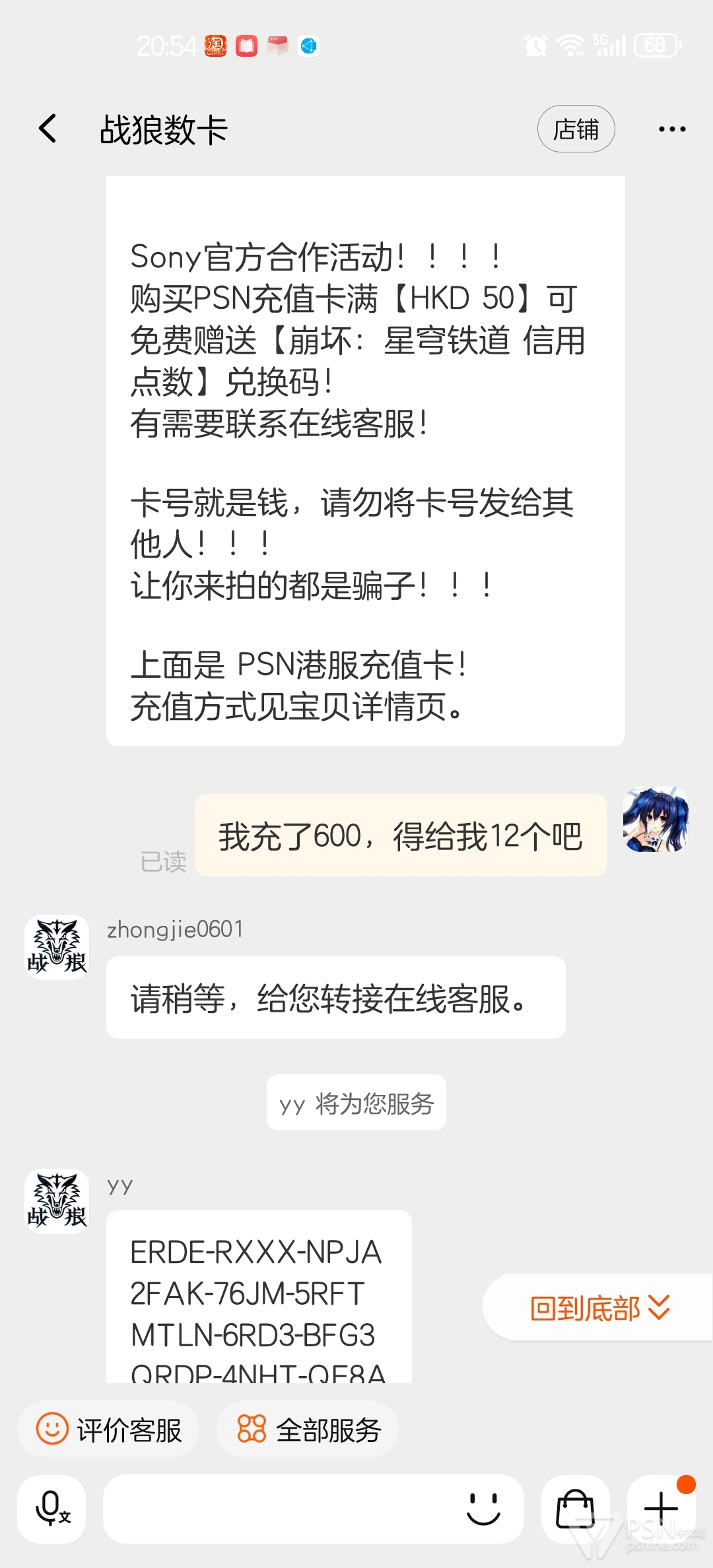
Task: Open zhongjie0601's wolf avatar
Action: click(x=57, y=947)
